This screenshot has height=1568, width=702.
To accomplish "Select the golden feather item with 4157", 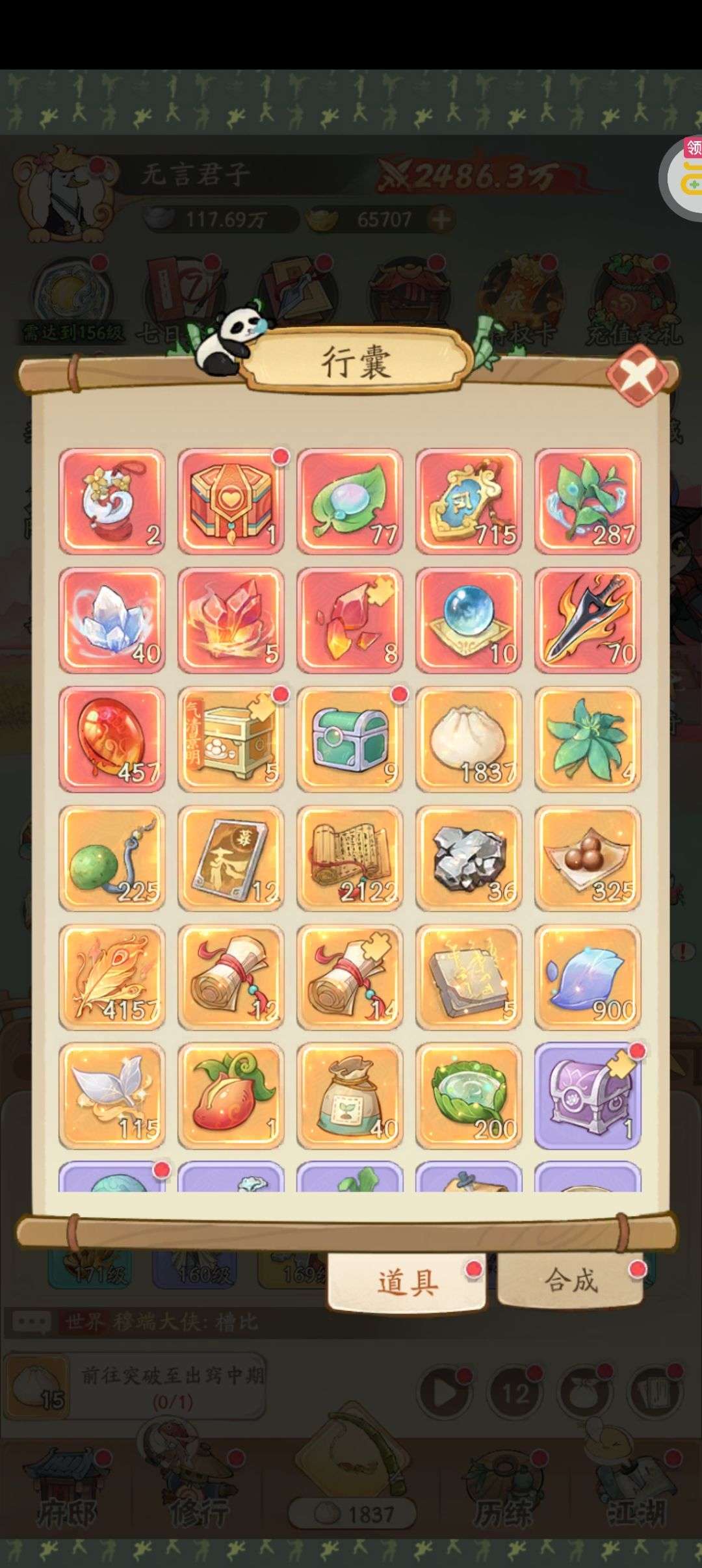I will [112, 978].
